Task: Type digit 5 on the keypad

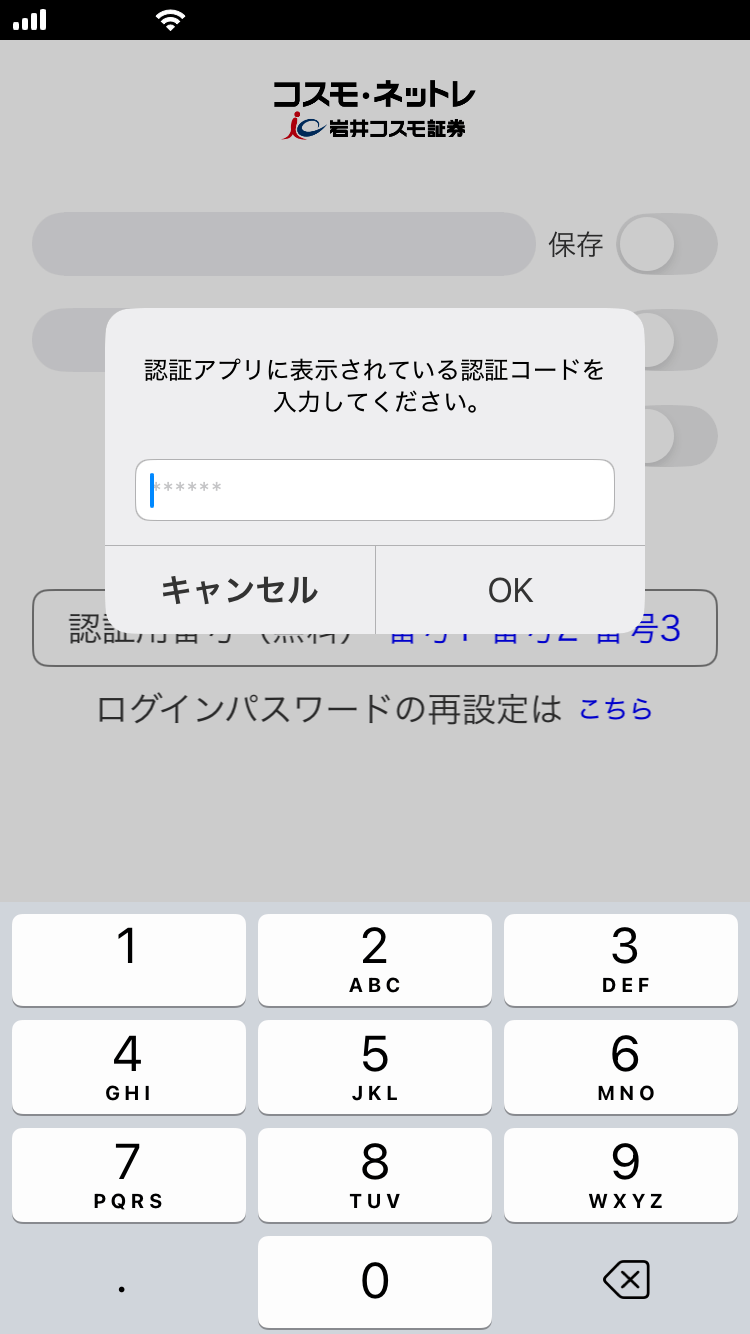Action: (x=375, y=1066)
